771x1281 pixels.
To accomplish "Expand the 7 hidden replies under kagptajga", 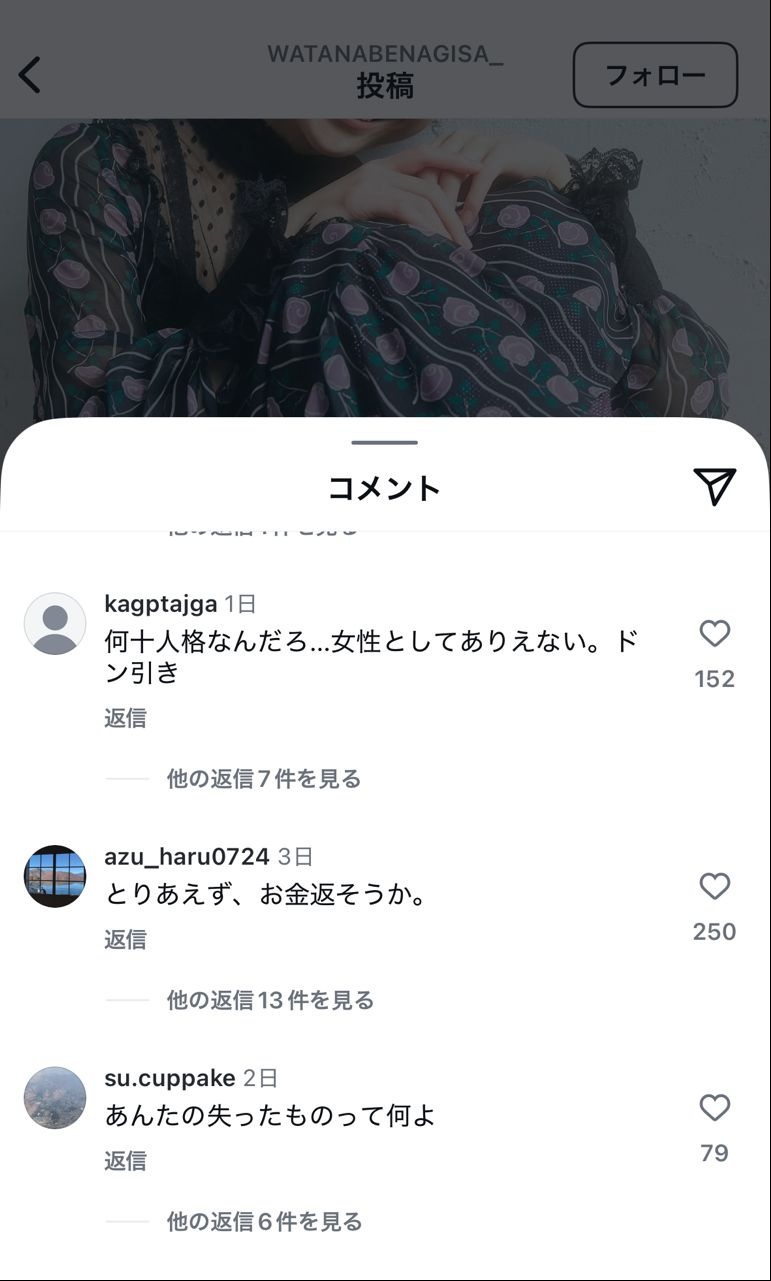I will [x=265, y=777].
